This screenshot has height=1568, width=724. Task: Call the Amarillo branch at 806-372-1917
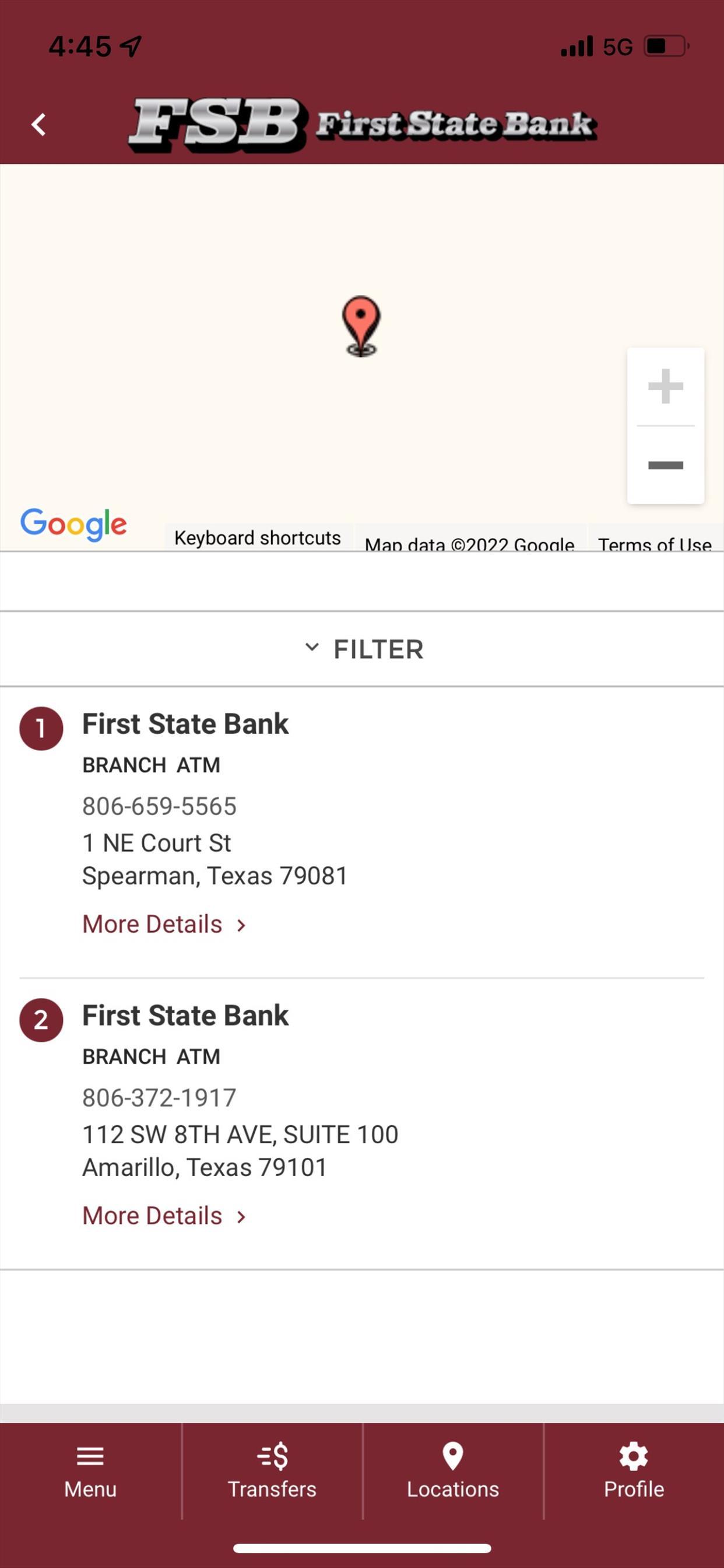tap(159, 1097)
